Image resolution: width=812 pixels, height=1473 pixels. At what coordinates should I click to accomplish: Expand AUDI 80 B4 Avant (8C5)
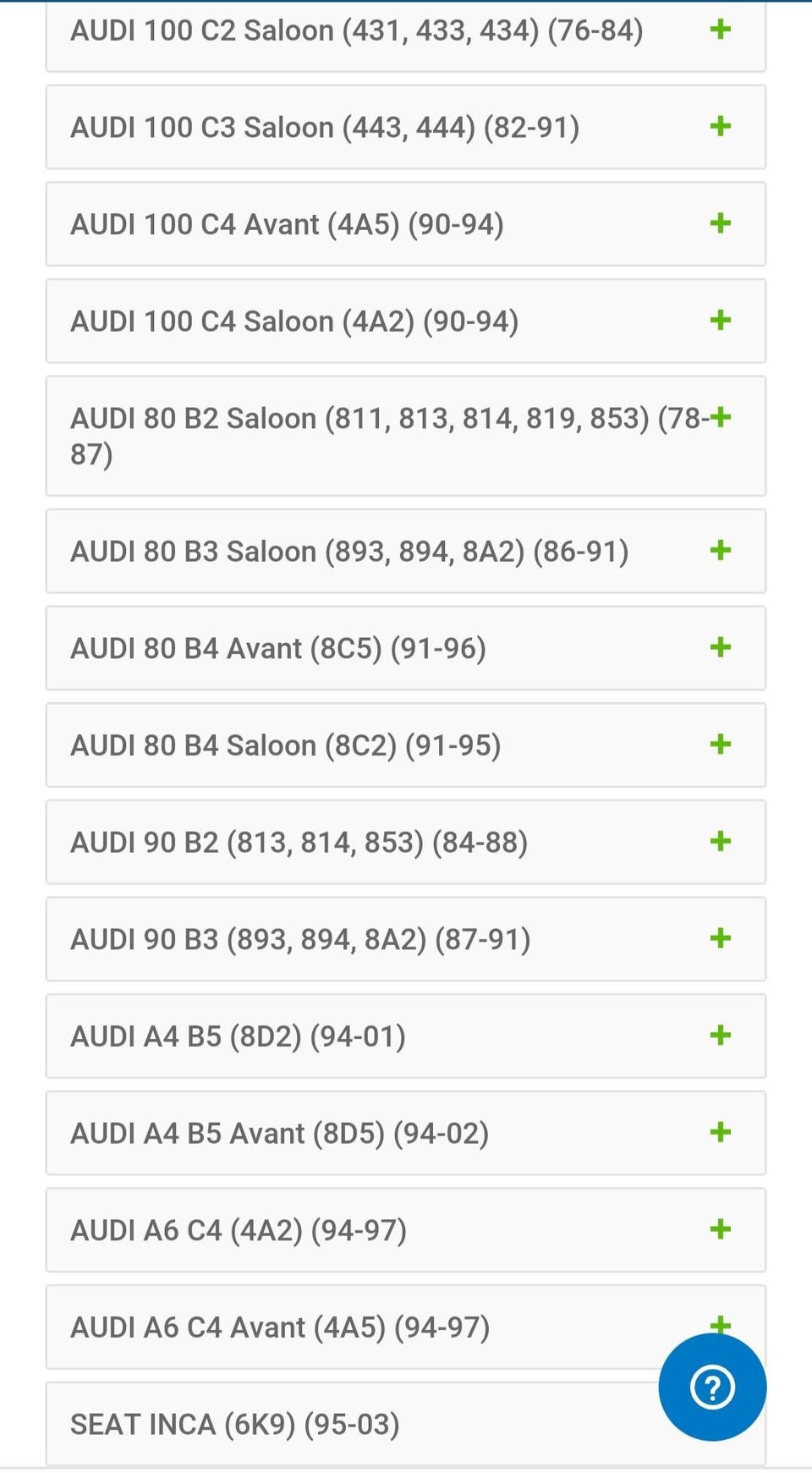[719, 648]
